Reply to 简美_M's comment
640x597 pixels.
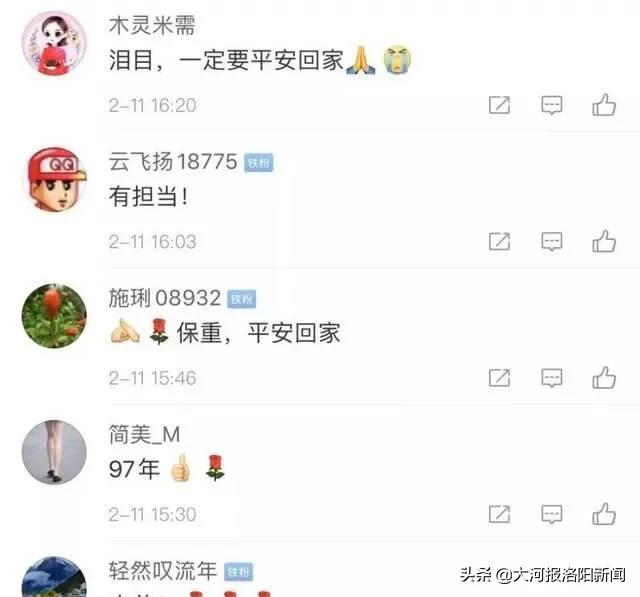(552, 514)
